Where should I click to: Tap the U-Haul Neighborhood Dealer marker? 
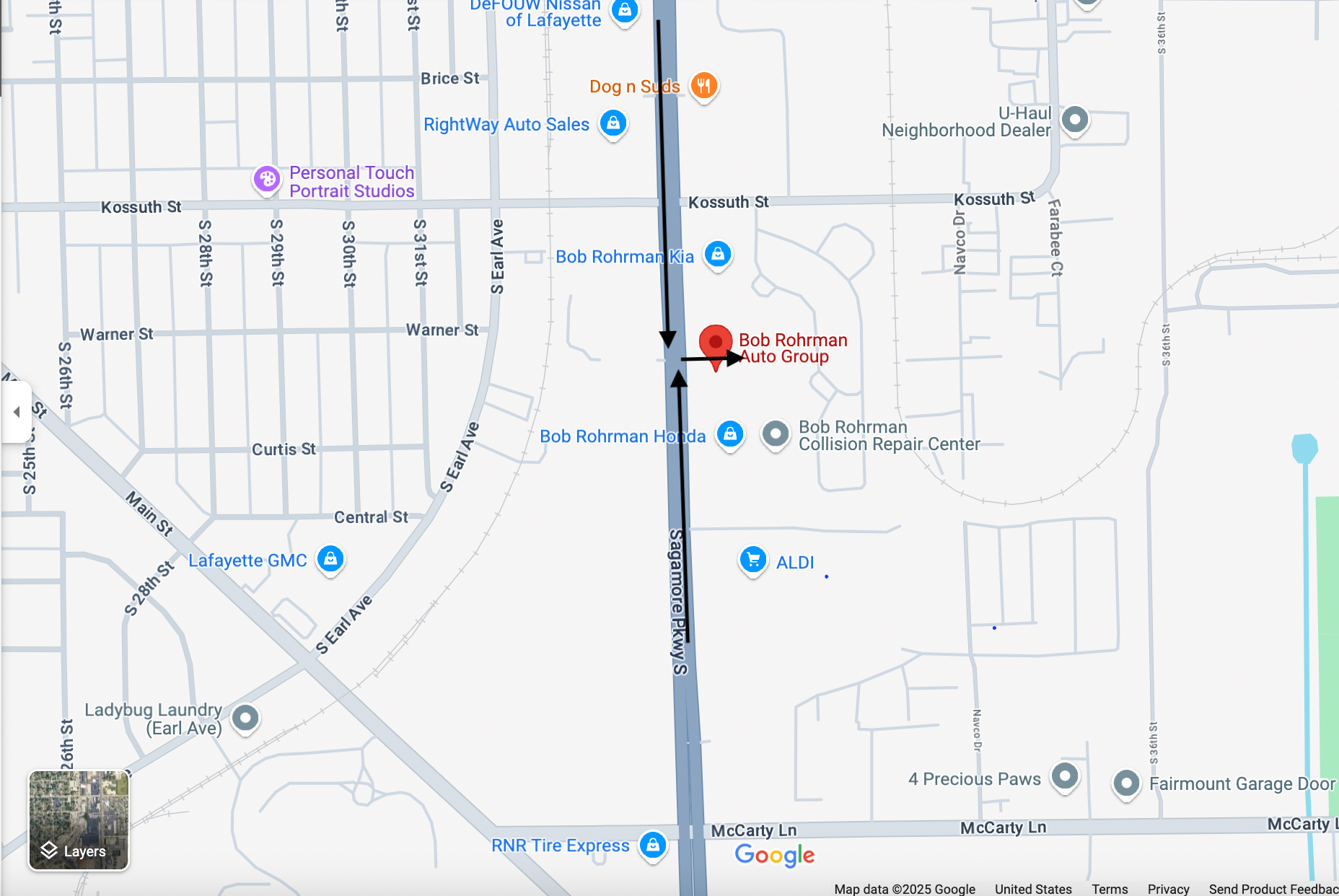click(1075, 119)
